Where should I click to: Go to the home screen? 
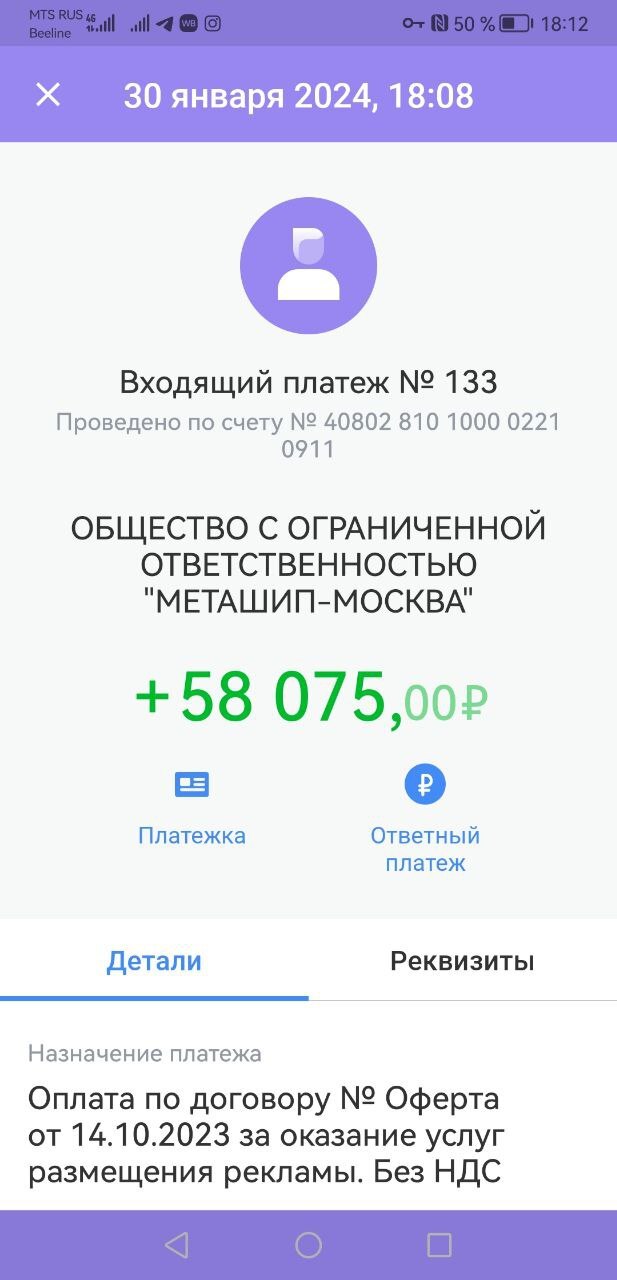[308, 1245]
